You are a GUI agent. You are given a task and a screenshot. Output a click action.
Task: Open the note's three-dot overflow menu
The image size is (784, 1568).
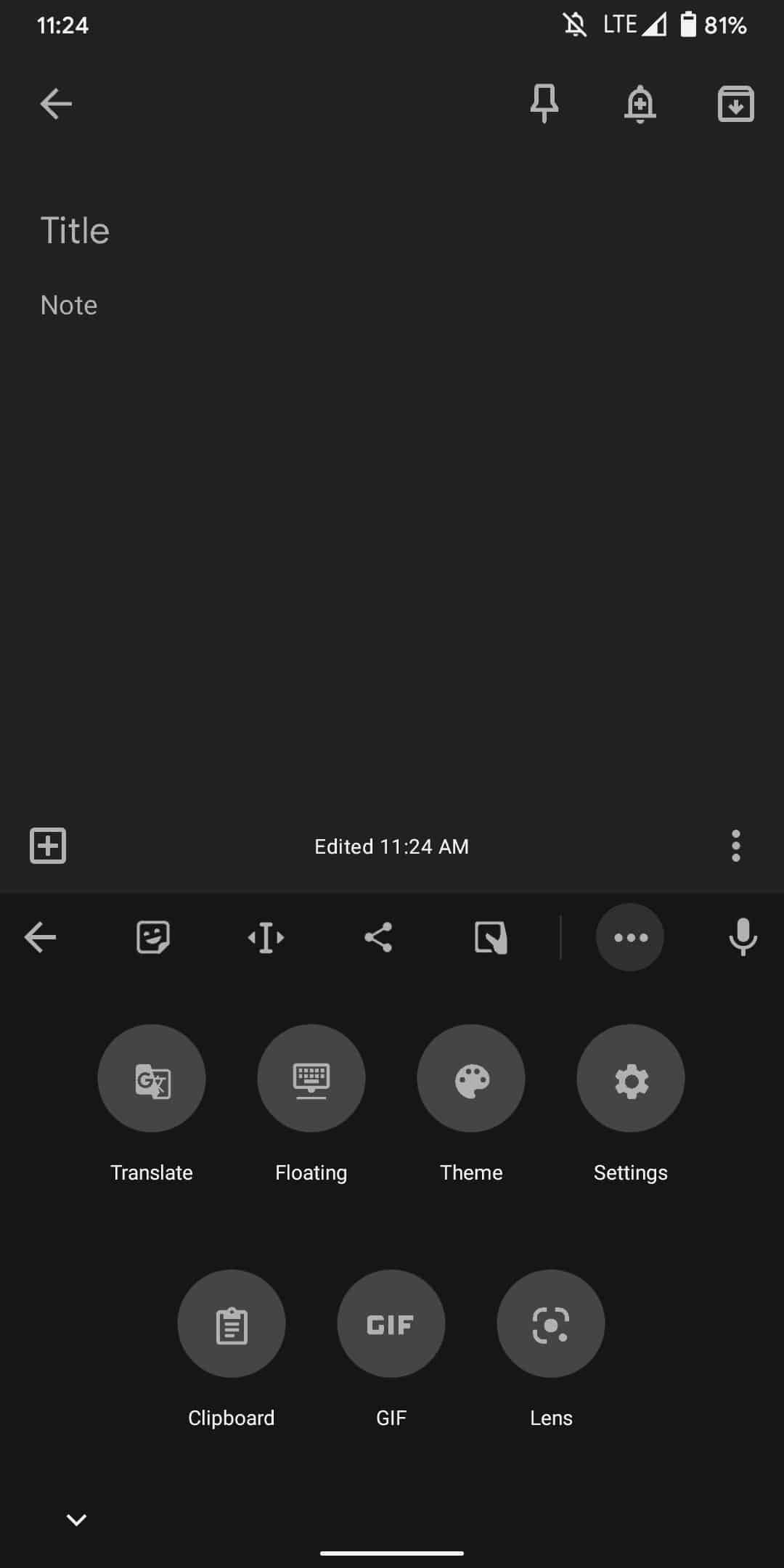[735, 846]
